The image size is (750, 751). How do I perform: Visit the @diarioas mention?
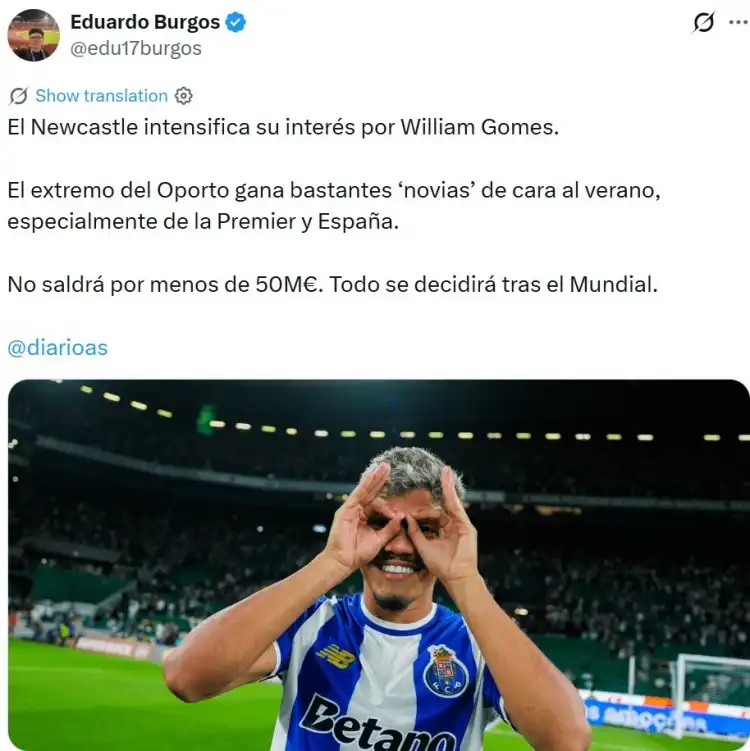click(x=57, y=348)
